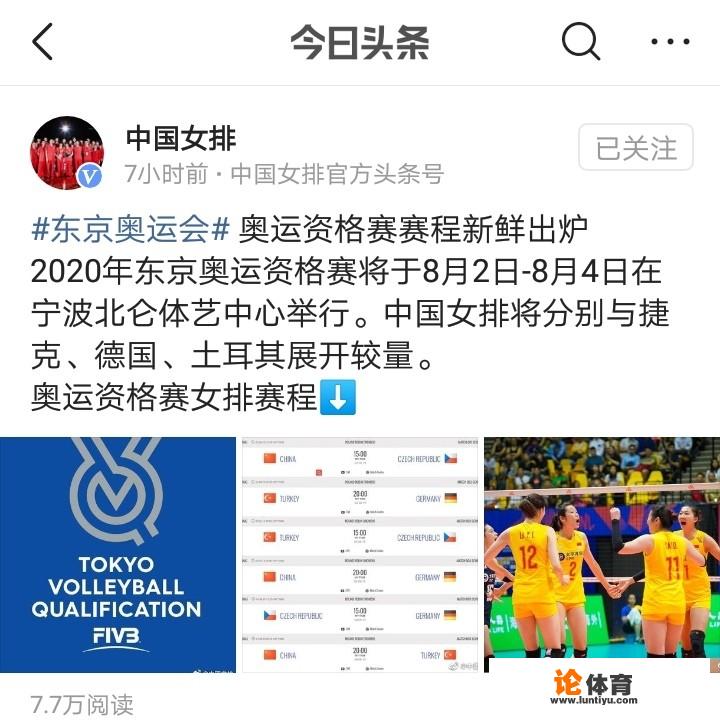
Task: View the match schedule image
Action: 360,555
